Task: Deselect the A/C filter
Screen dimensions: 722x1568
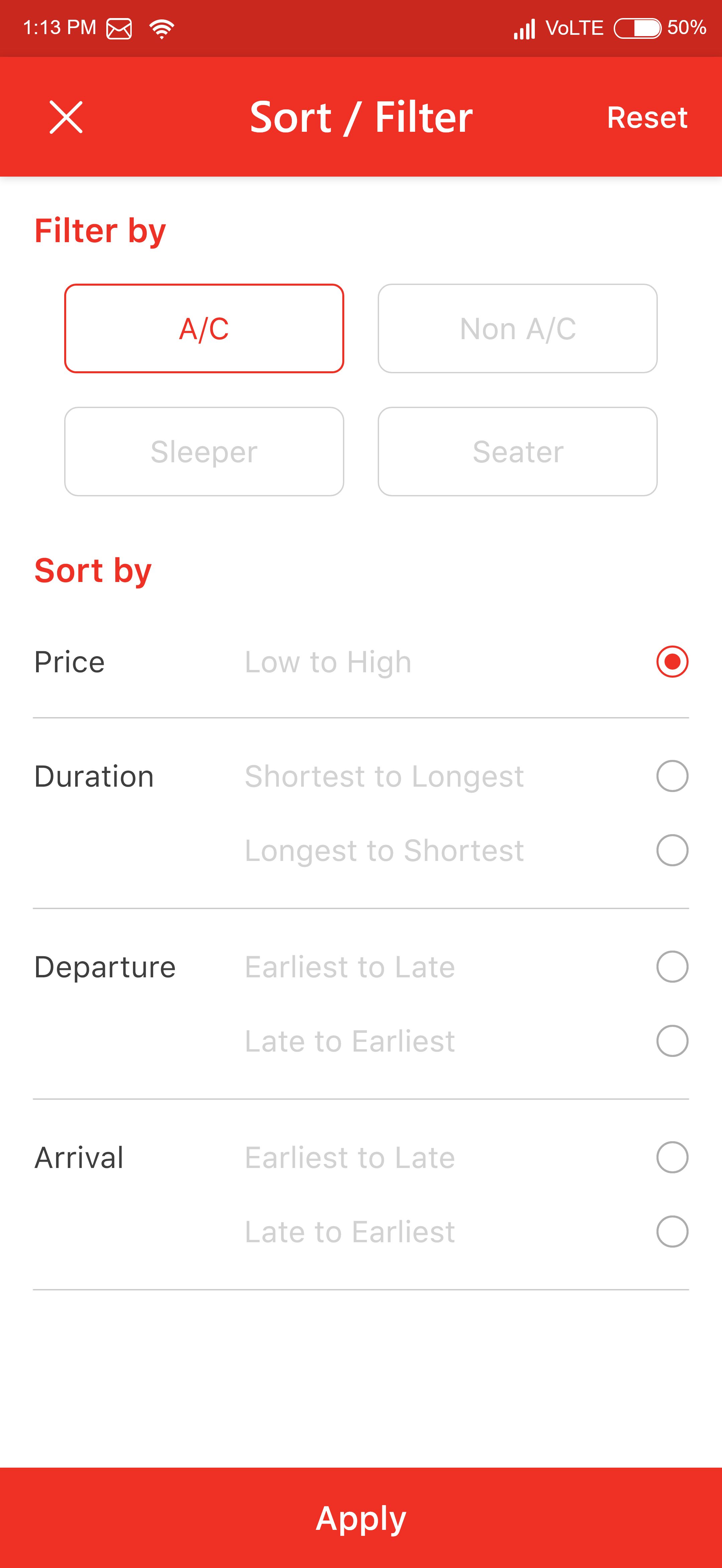Action: click(x=204, y=328)
